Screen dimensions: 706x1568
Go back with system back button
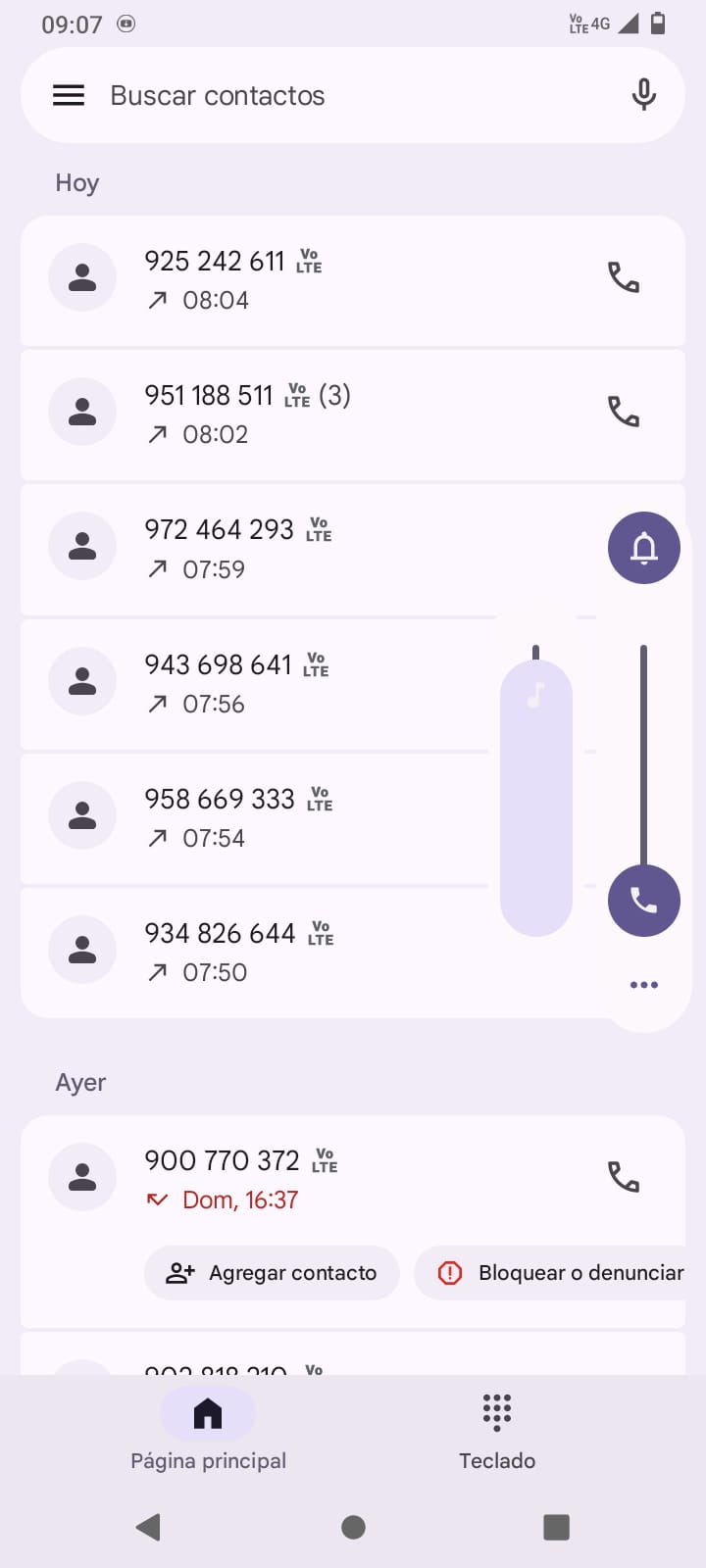[x=149, y=1526]
